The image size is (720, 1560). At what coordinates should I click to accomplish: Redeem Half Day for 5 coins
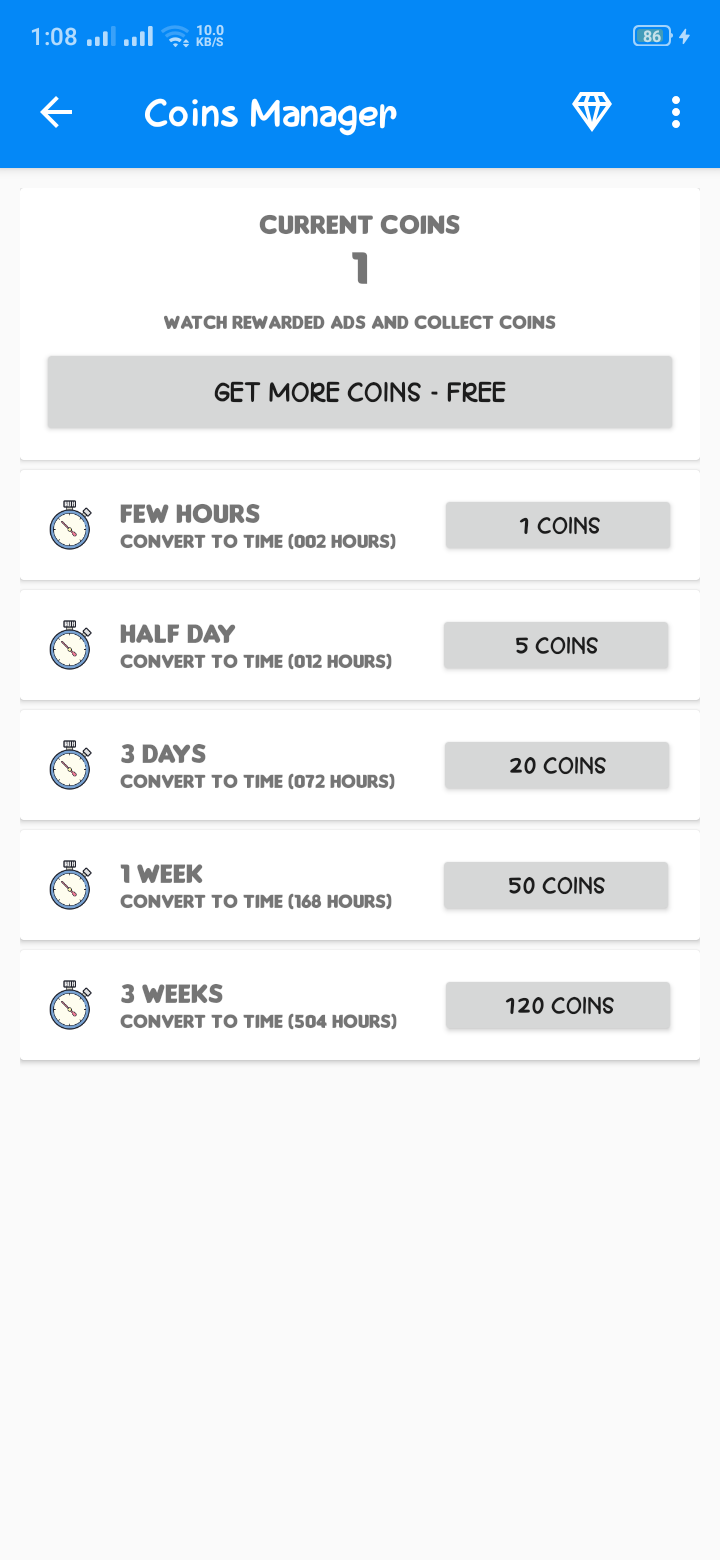[556, 645]
